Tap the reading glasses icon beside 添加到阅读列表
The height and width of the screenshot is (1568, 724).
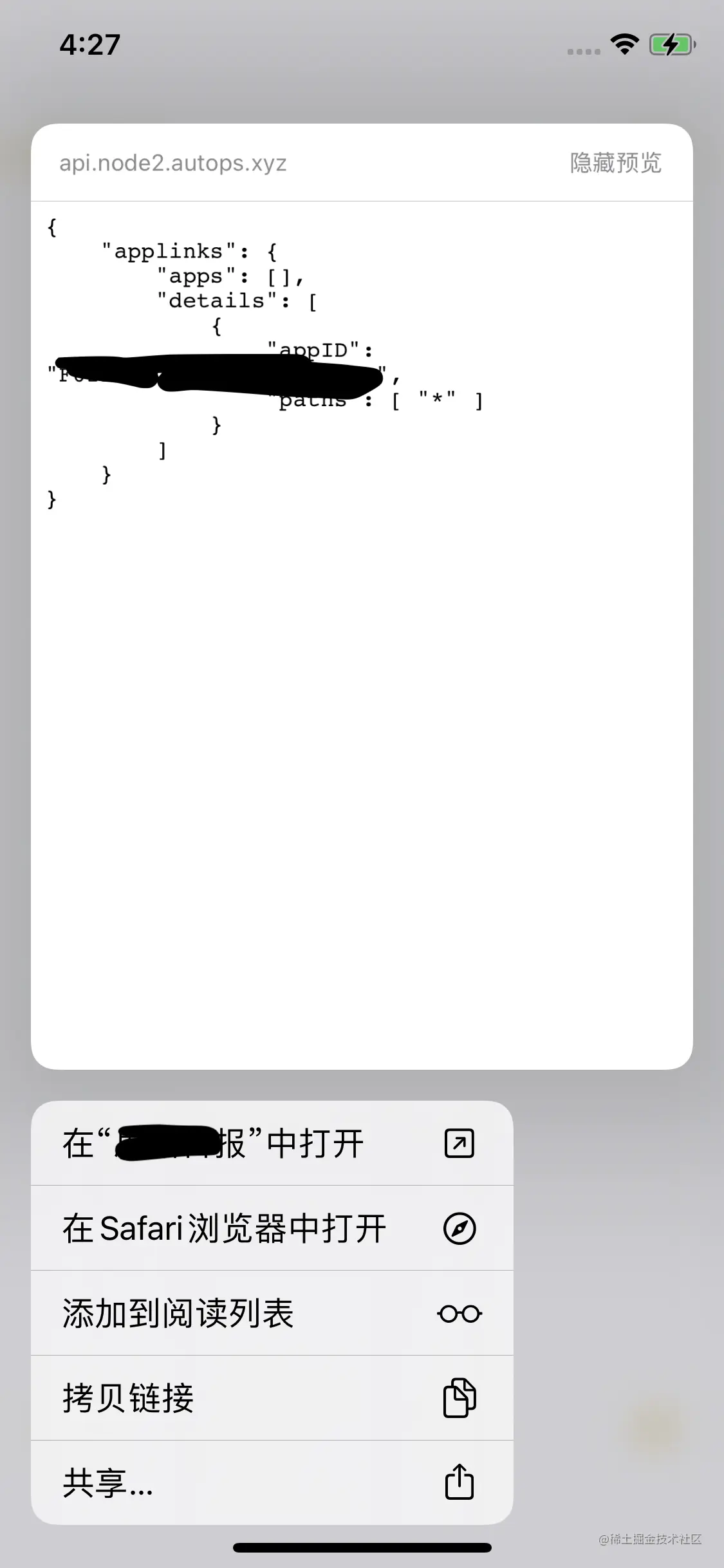click(459, 1313)
